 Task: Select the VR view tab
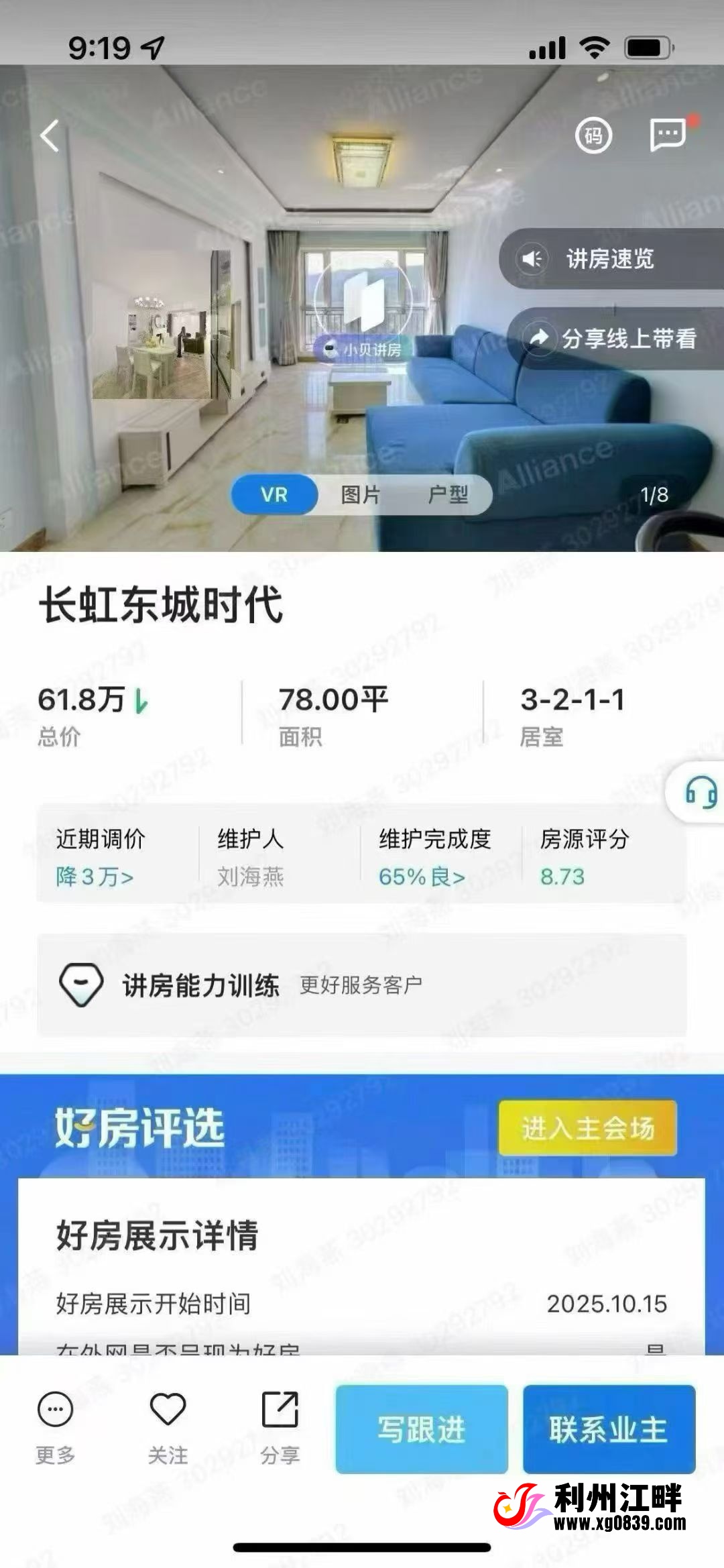point(274,495)
